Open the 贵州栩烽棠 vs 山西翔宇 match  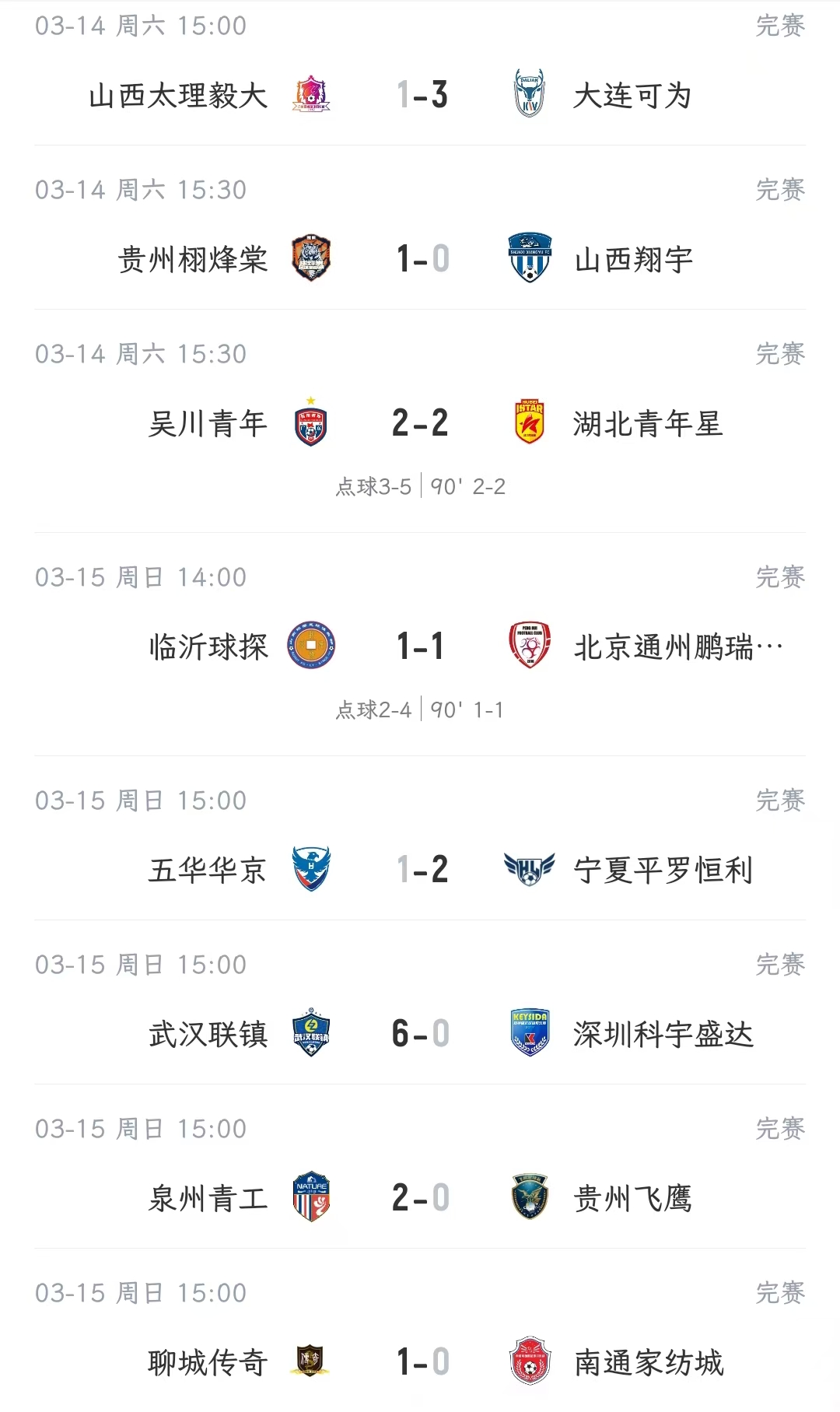pos(421,259)
